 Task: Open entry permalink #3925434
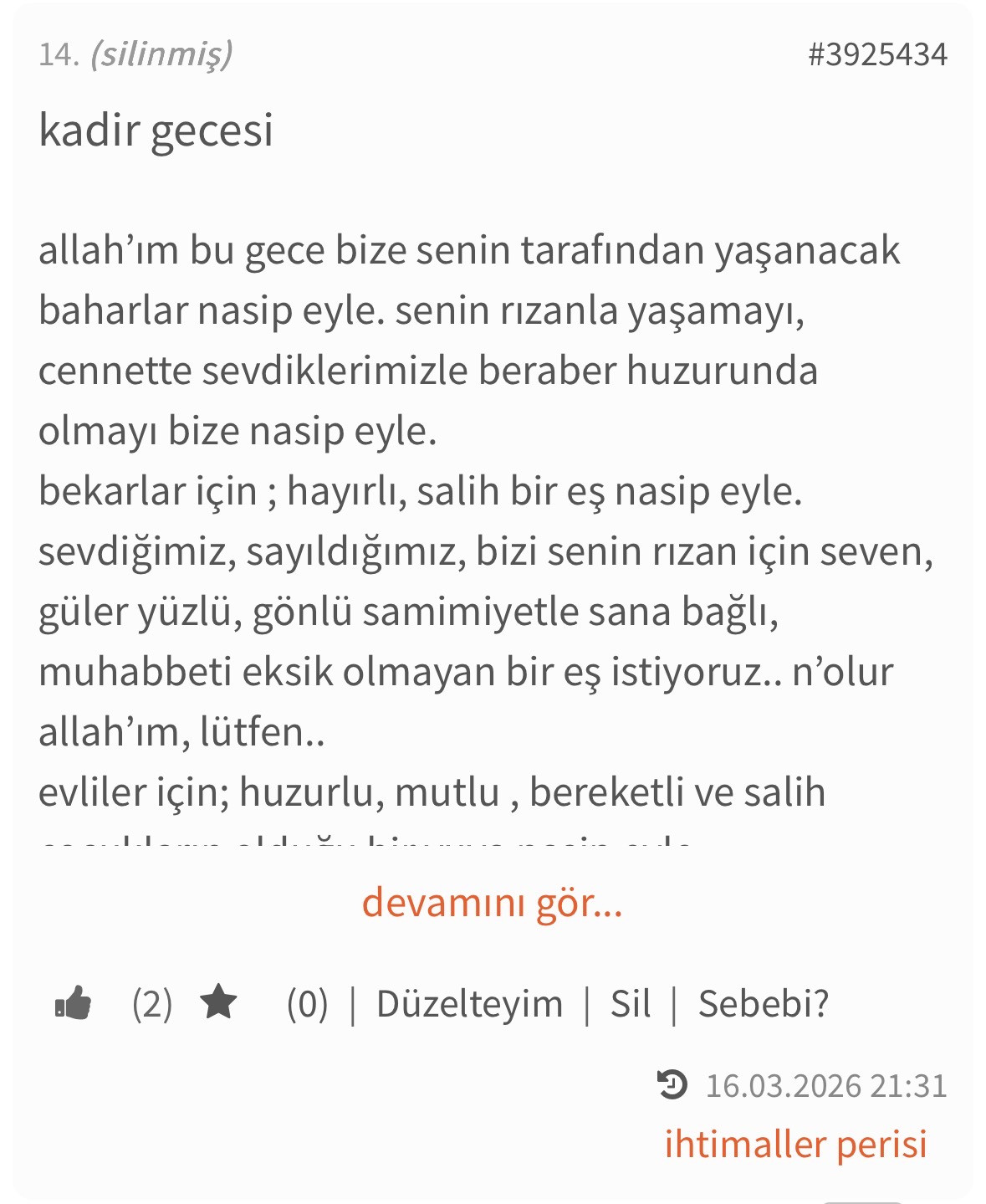tap(876, 54)
